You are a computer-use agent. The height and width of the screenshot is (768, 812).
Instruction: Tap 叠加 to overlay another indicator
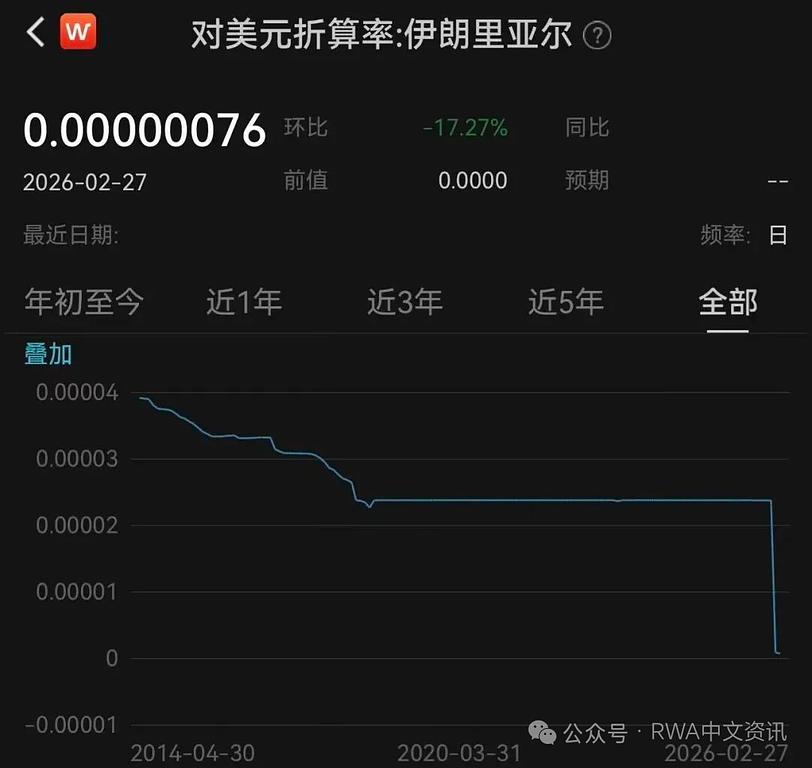48,354
